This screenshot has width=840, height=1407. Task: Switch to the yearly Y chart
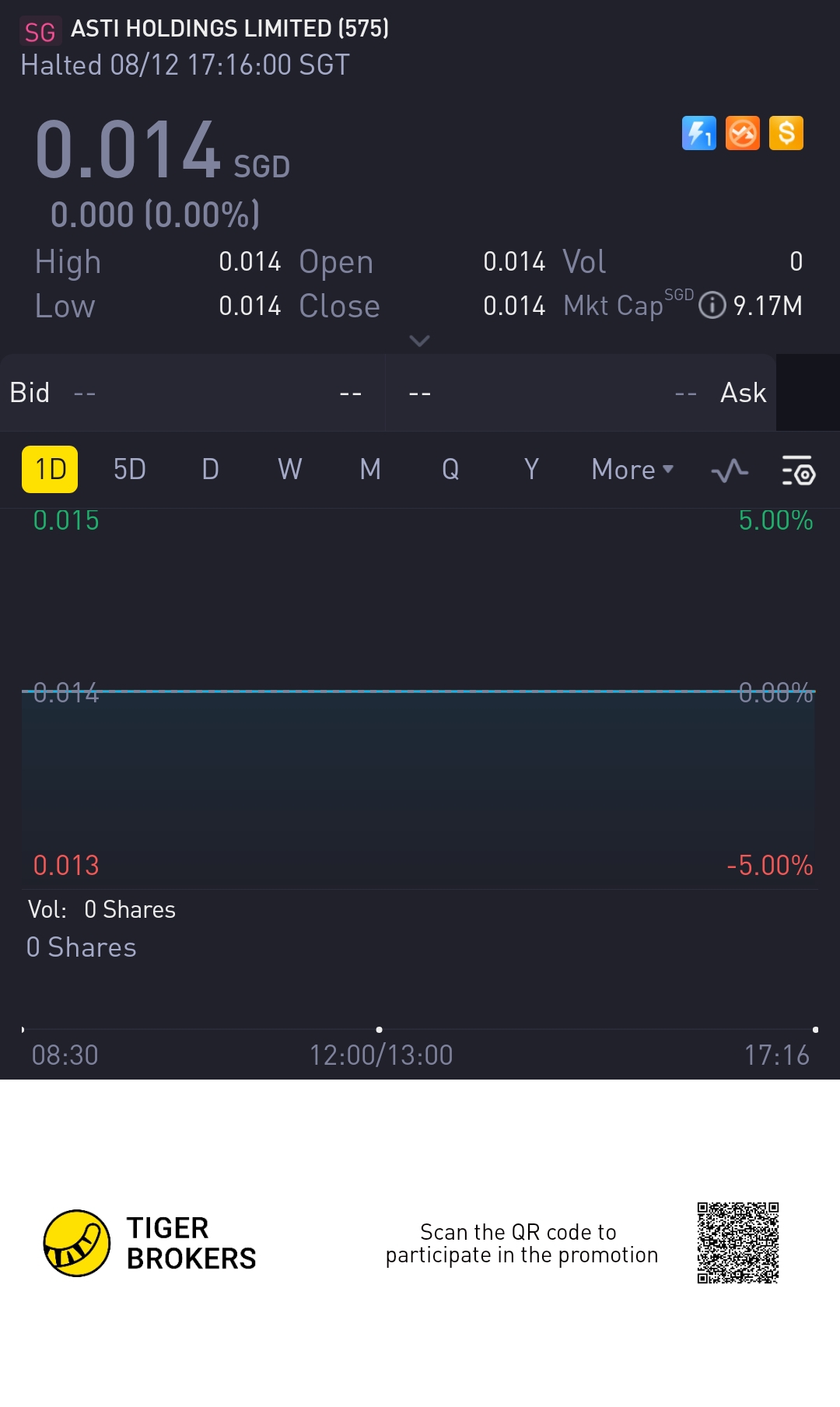tap(531, 470)
